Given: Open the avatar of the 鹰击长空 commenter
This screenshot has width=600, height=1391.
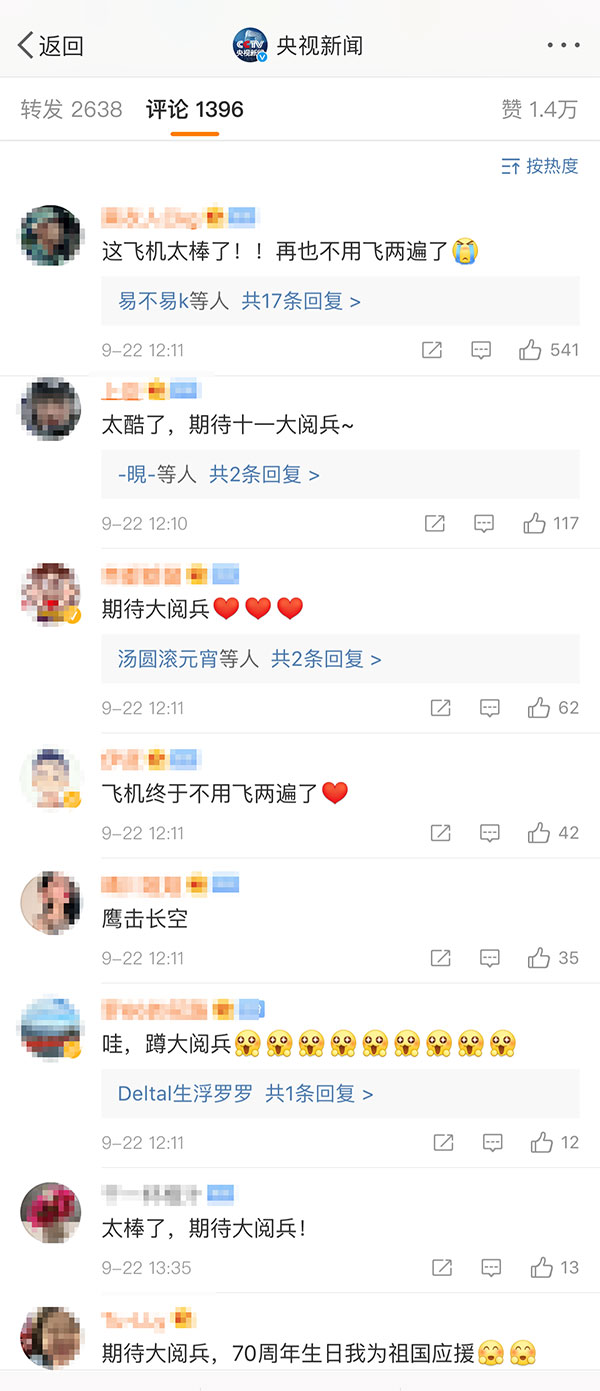Looking at the screenshot, I should (50, 903).
